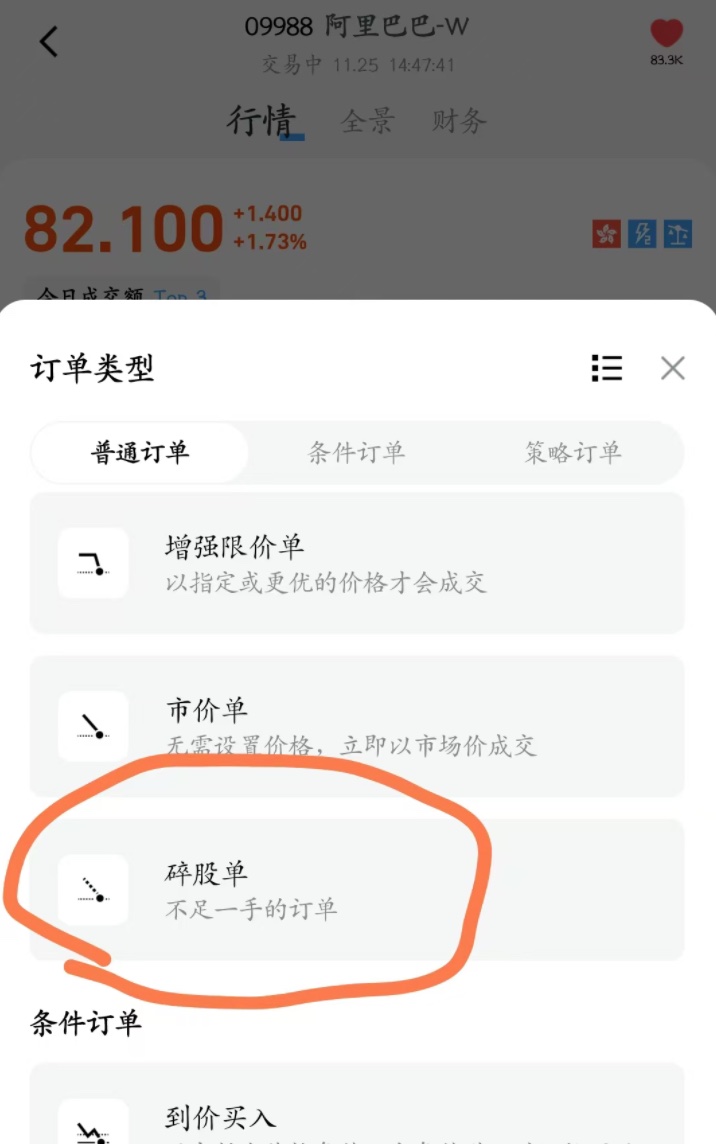Switch to the 条件订单 tab
This screenshot has width=716, height=1144.
click(x=356, y=452)
